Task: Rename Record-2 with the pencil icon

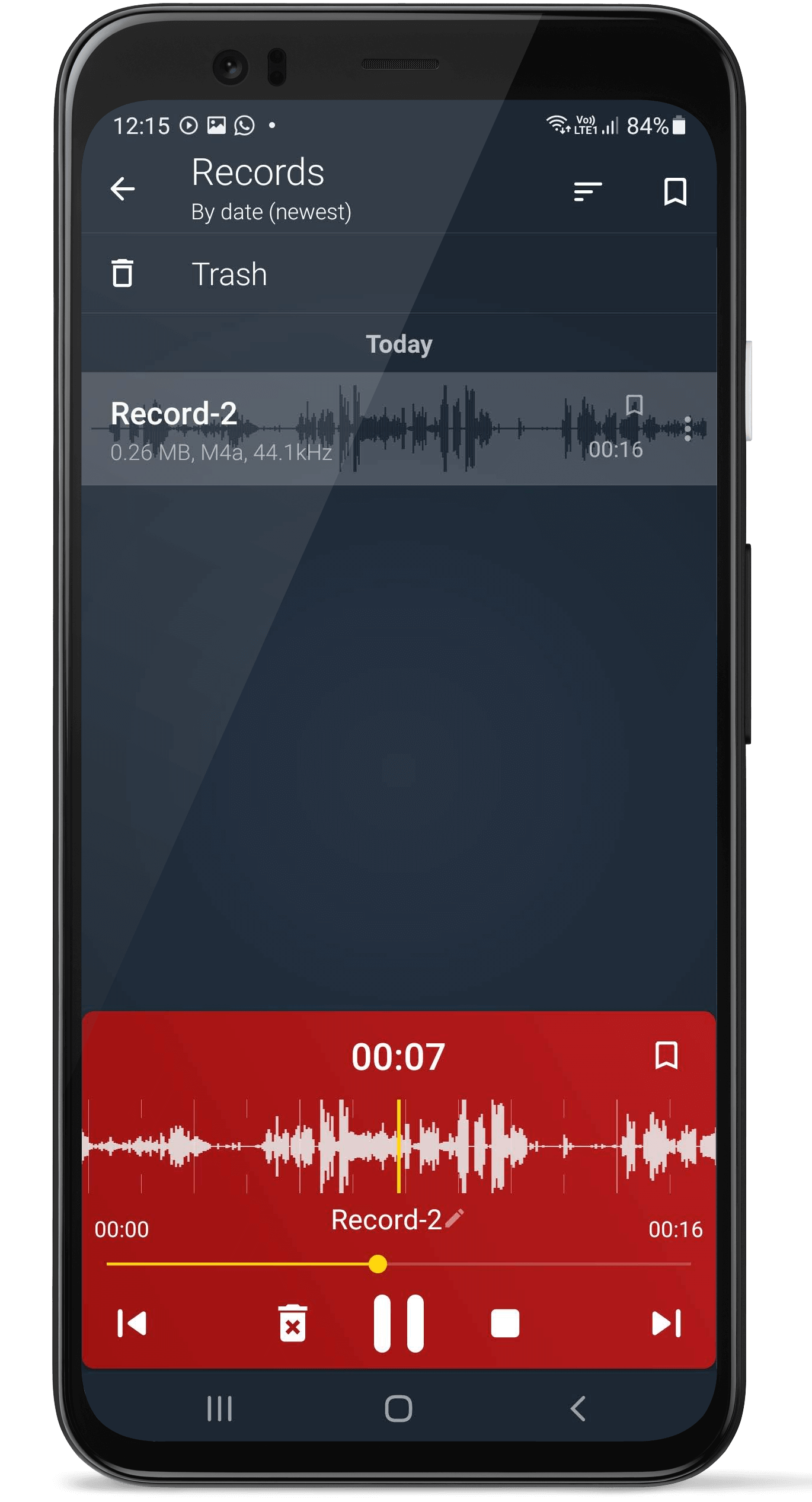Action: (454, 1219)
